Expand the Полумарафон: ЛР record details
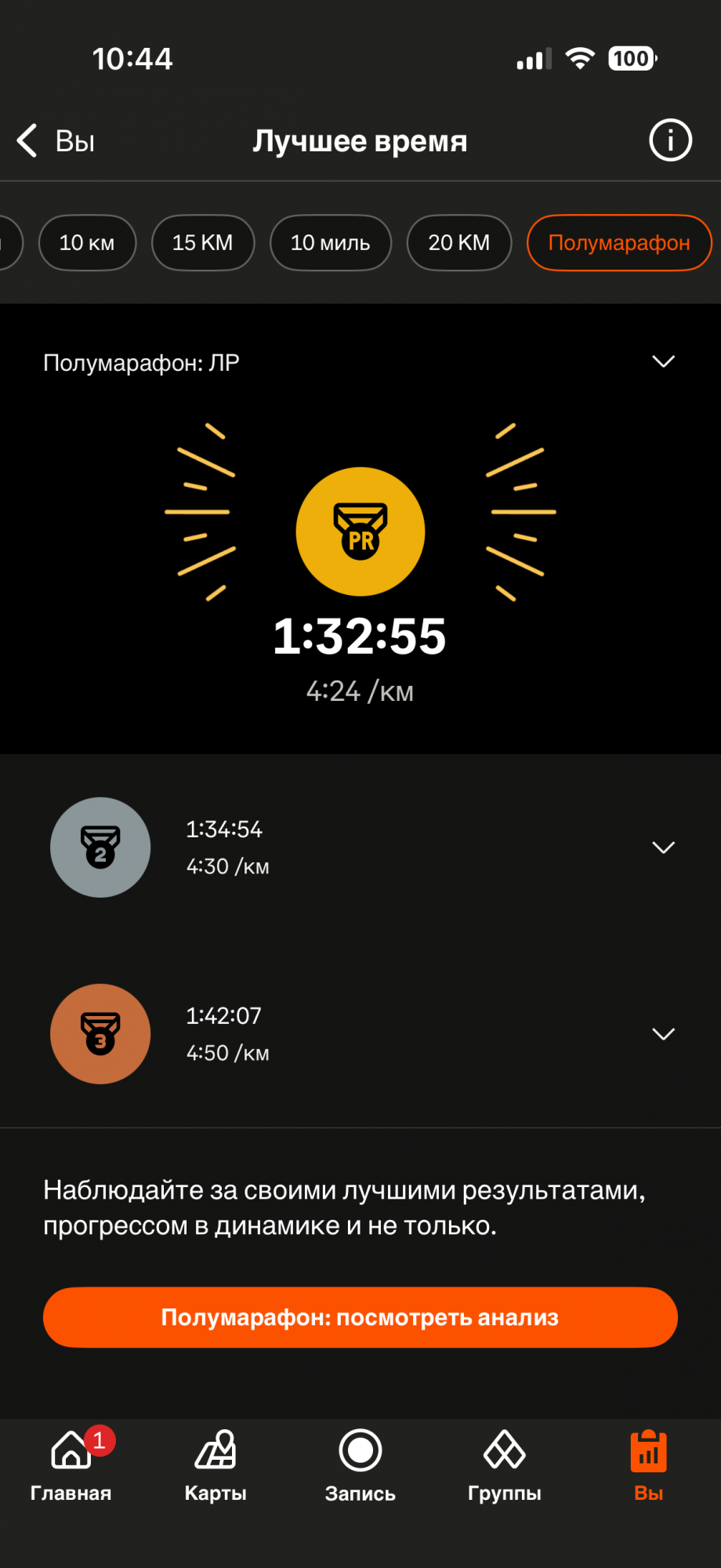721x1568 pixels. tap(663, 361)
